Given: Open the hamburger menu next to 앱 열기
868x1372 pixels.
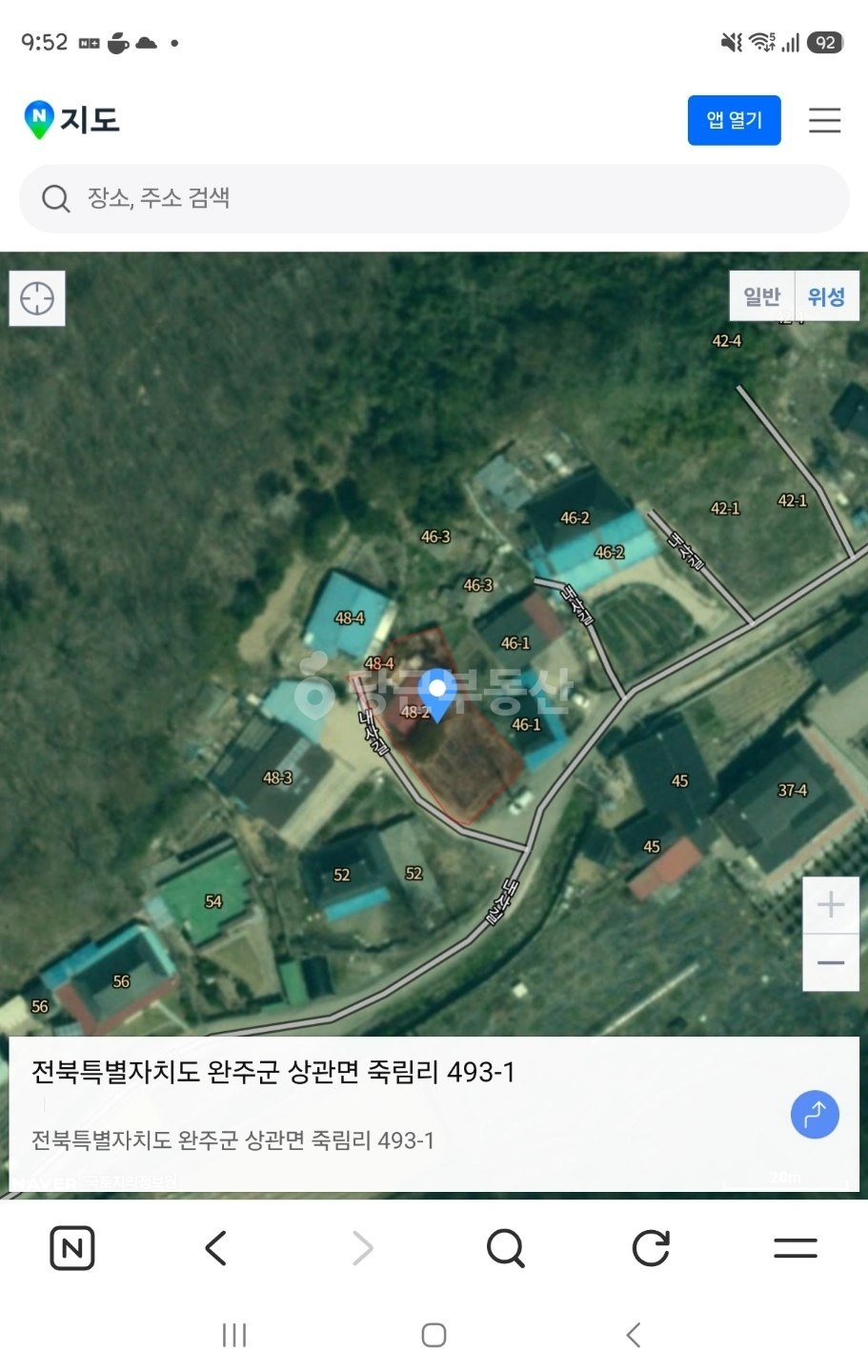Looking at the screenshot, I should tap(824, 120).
